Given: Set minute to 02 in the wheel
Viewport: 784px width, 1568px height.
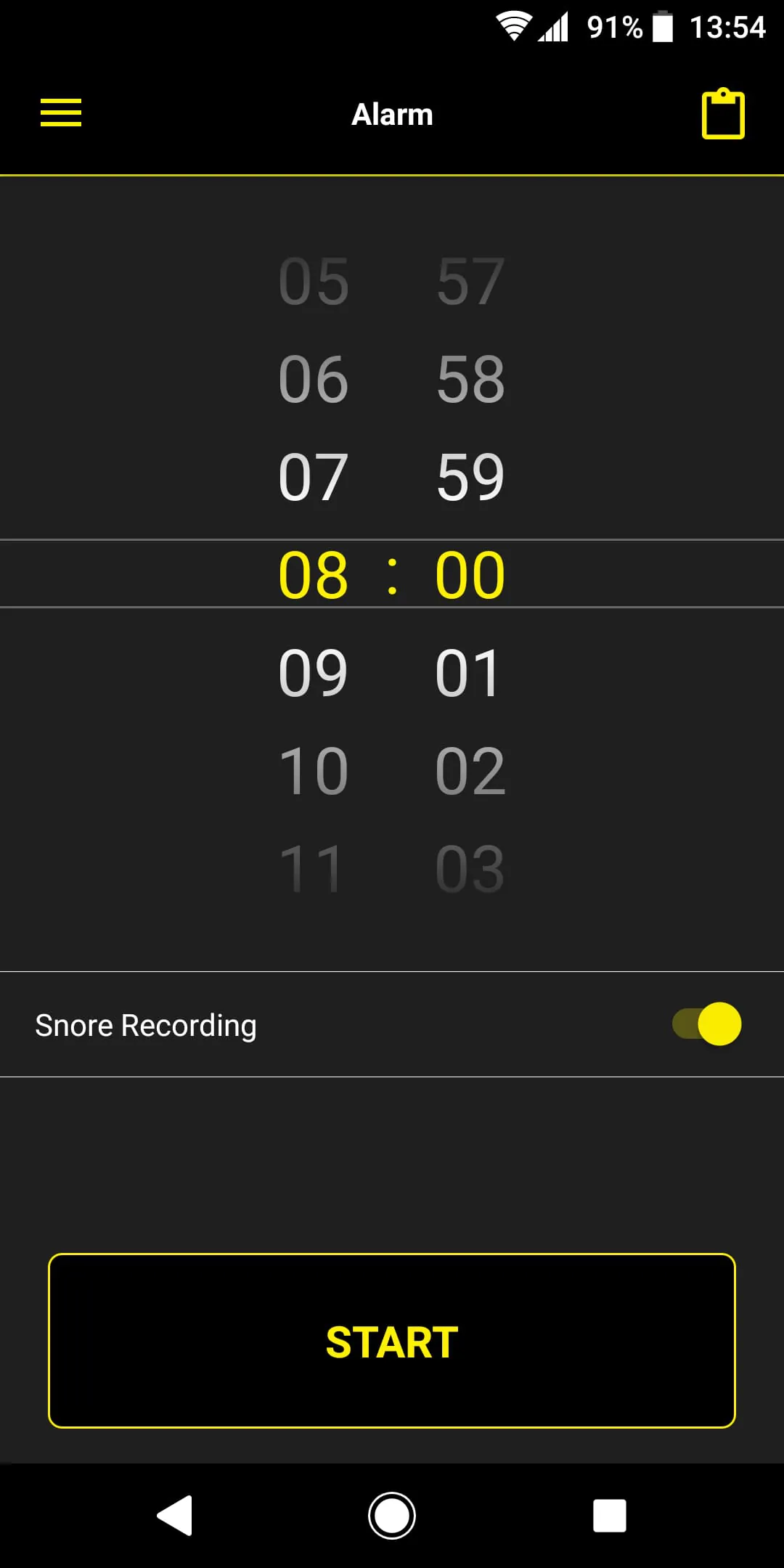Looking at the screenshot, I should click(470, 771).
